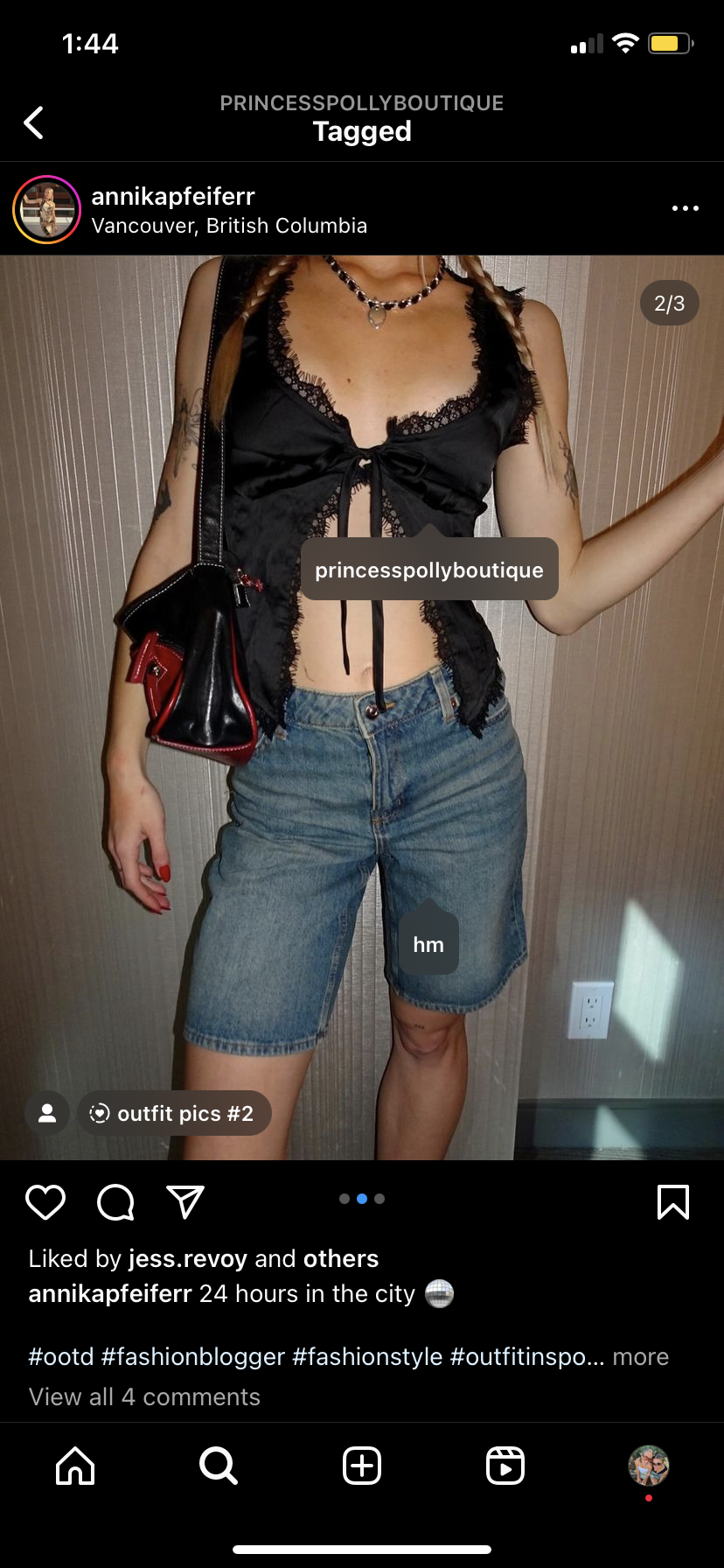Expand the caption with more
724x1568 pixels.
(640, 1356)
